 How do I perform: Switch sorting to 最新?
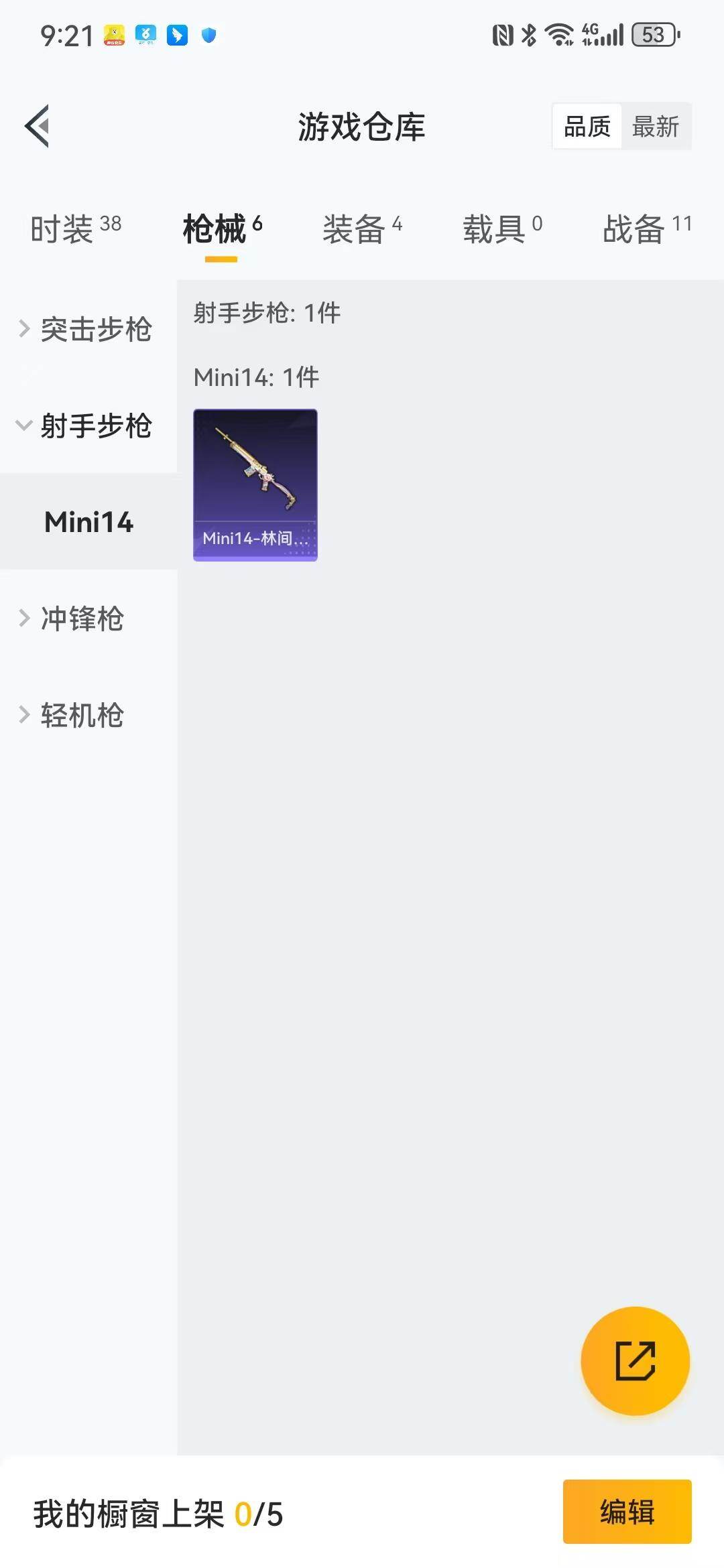tap(656, 126)
